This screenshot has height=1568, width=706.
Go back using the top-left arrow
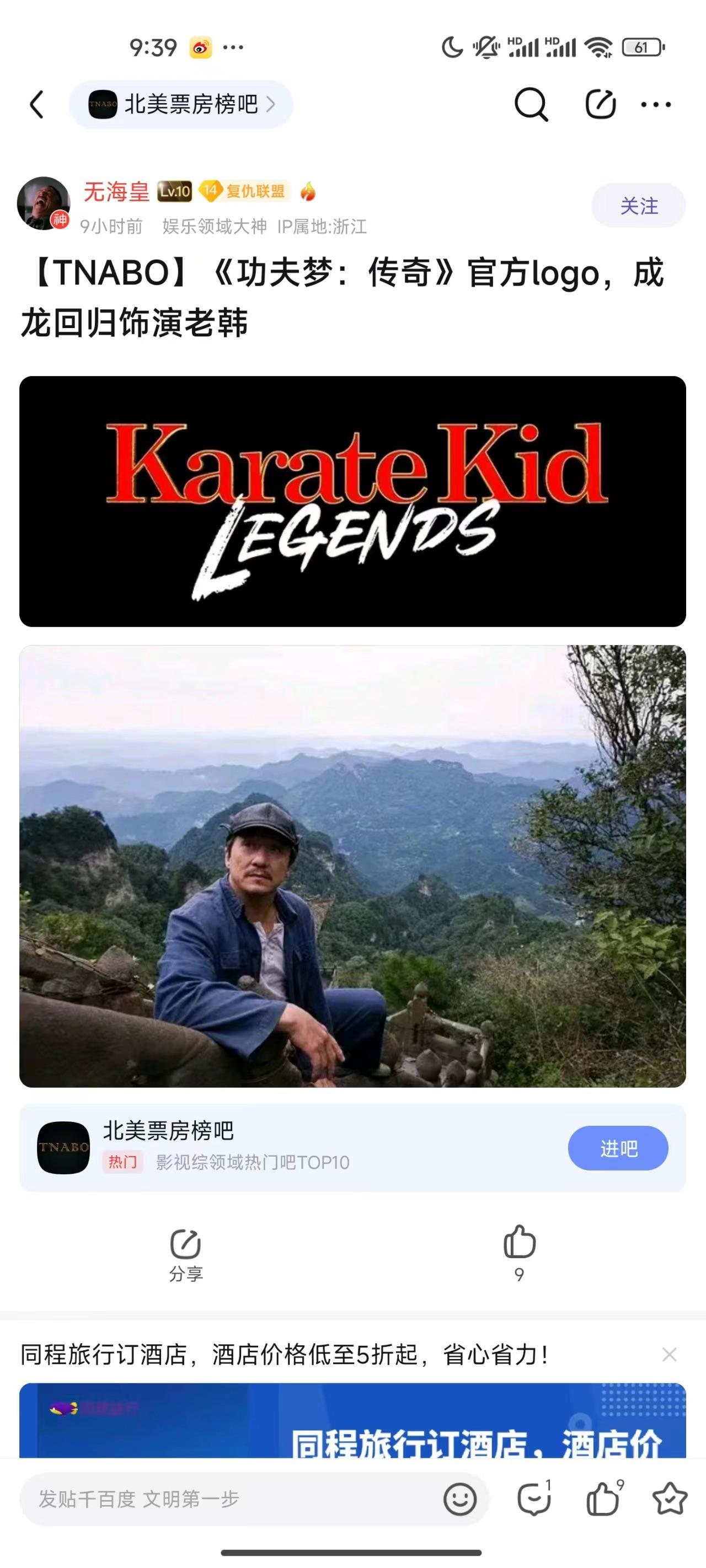click(x=37, y=105)
